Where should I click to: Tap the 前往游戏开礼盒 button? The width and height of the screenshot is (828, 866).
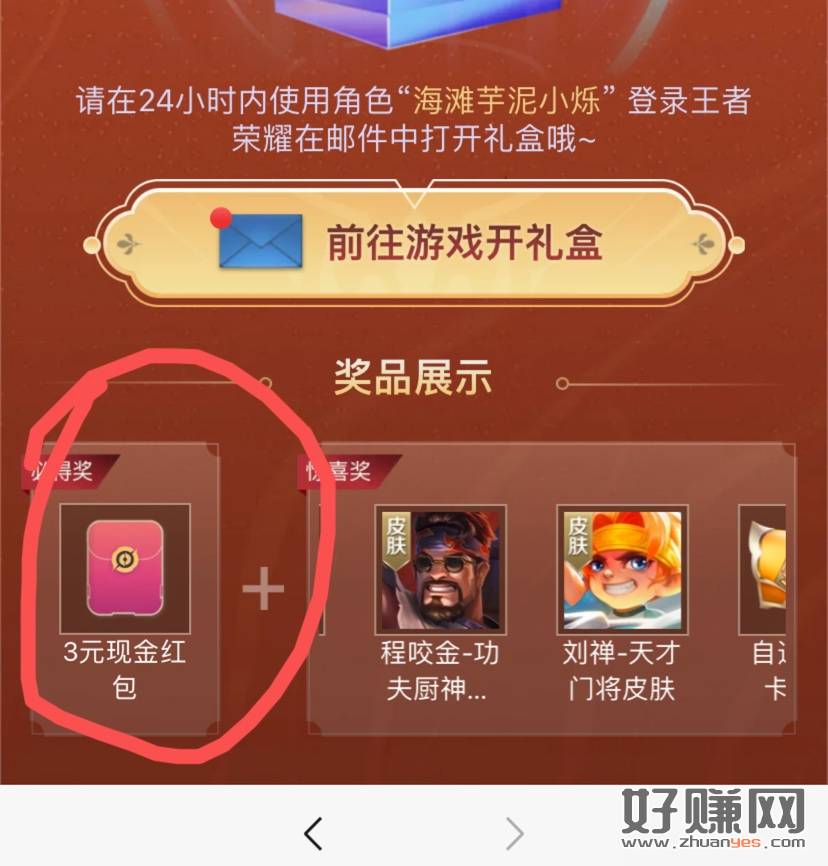[414, 243]
